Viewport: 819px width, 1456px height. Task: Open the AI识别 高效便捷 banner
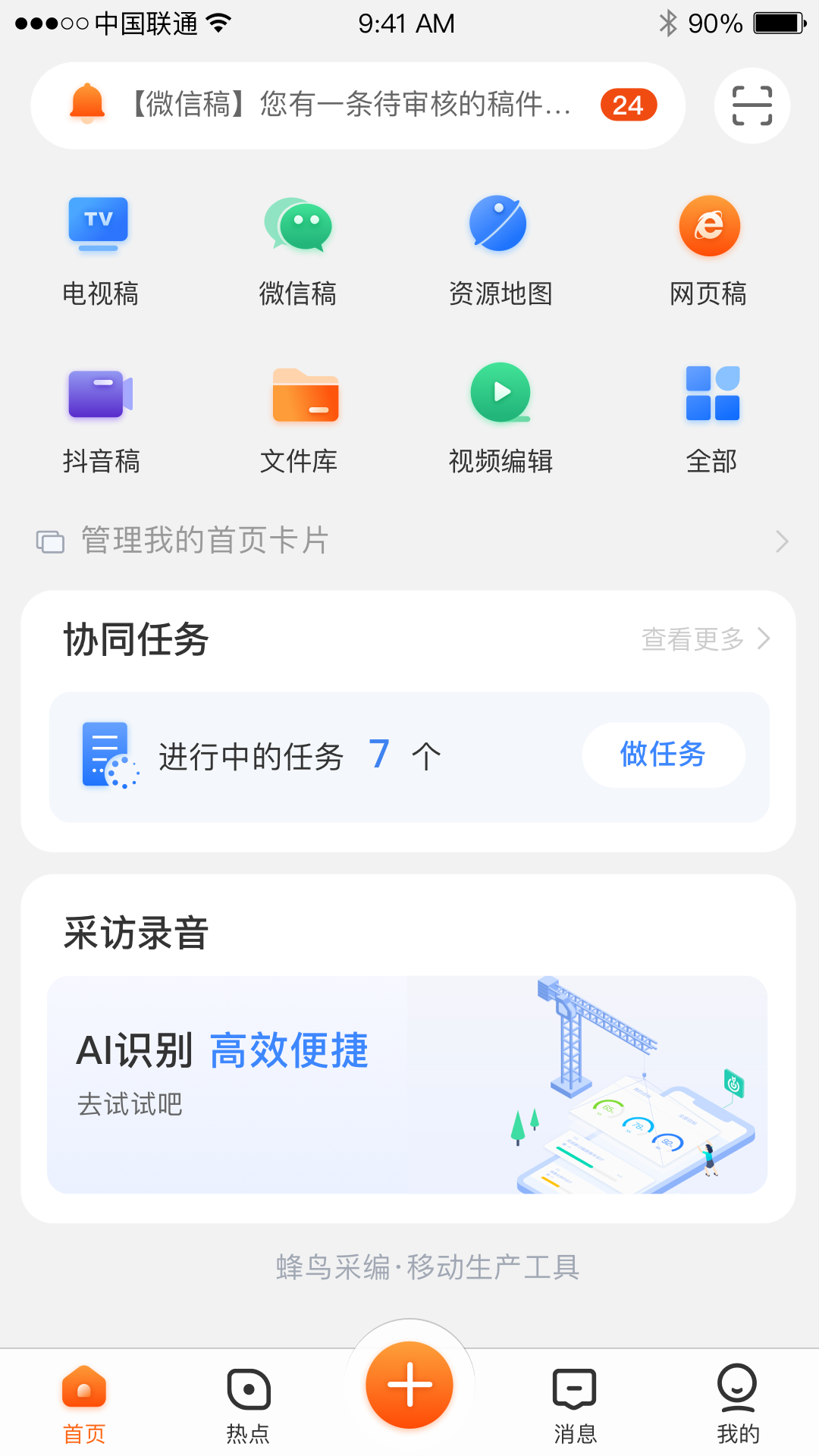click(x=407, y=1084)
